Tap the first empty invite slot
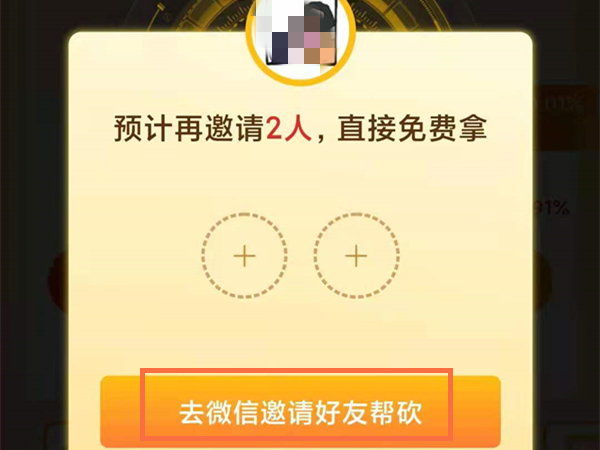This screenshot has height=450, width=600. click(x=243, y=256)
